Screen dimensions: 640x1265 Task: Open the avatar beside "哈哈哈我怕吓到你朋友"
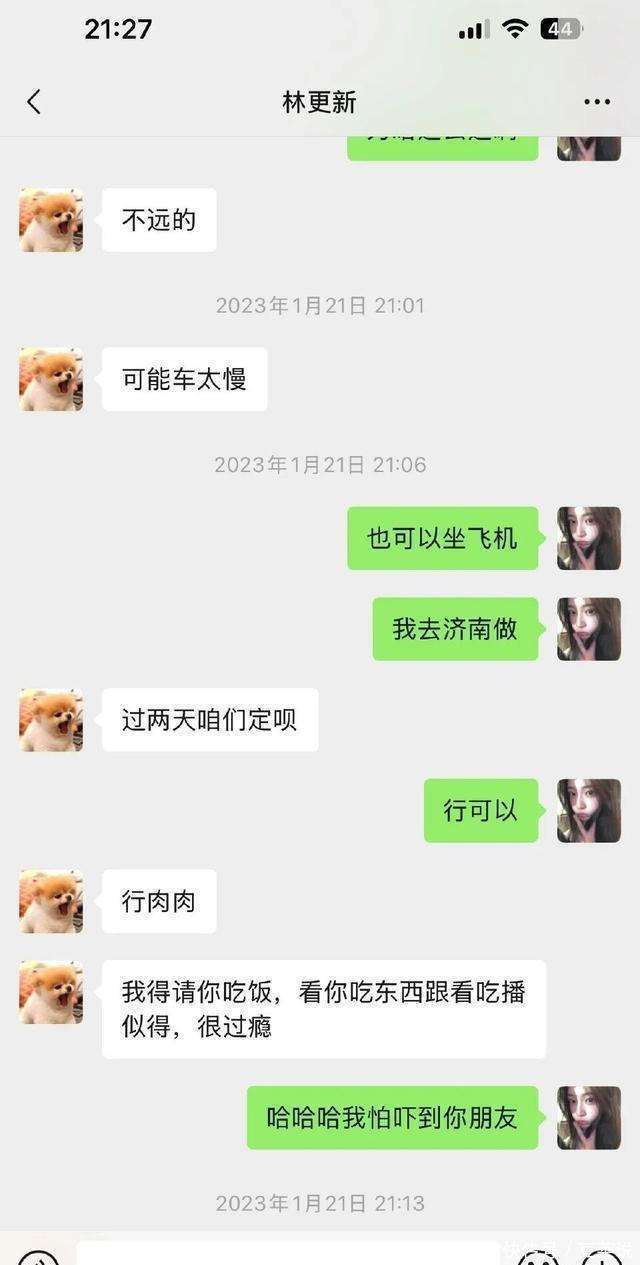589,1117
